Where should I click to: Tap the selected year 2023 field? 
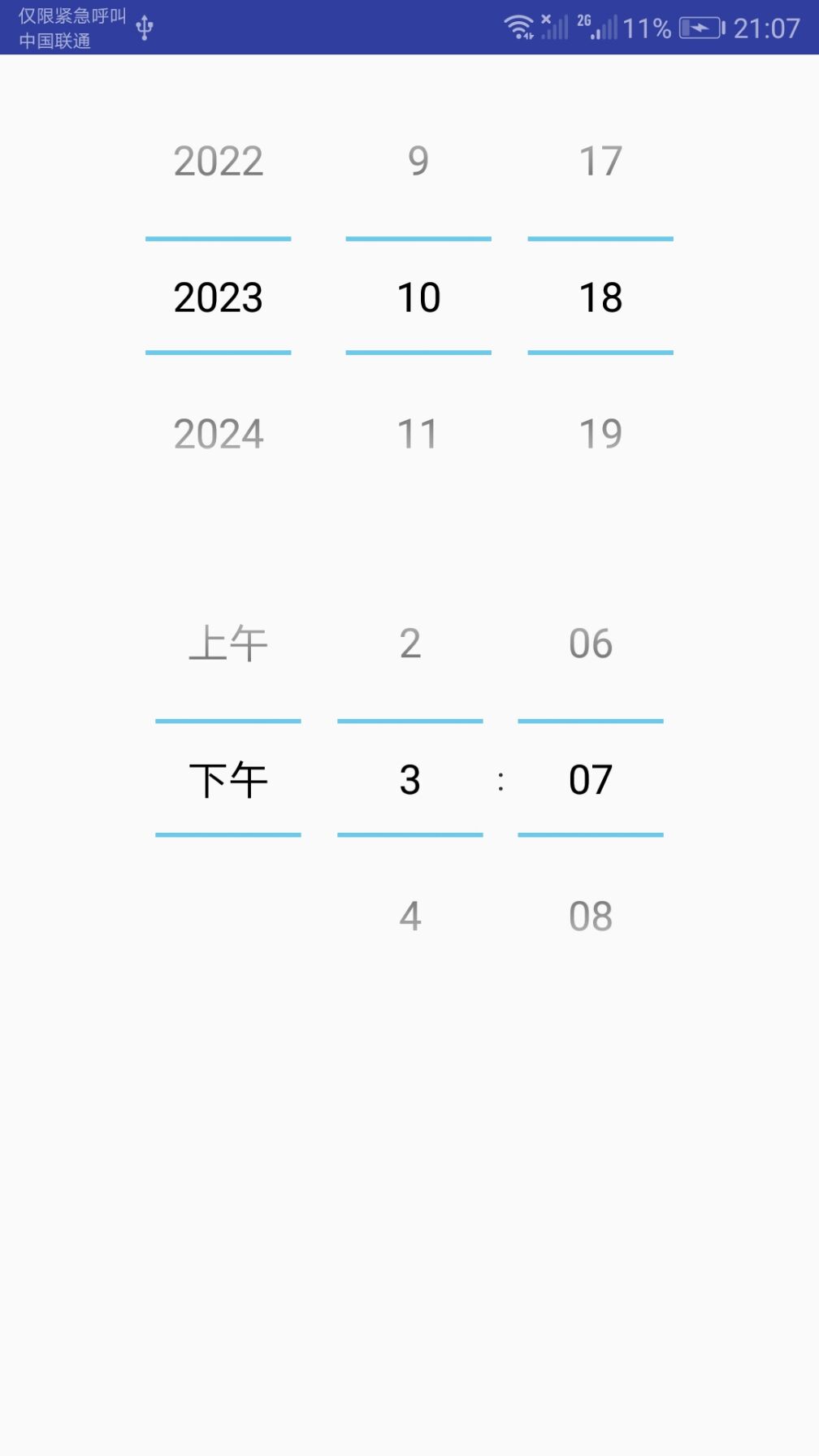218,297
